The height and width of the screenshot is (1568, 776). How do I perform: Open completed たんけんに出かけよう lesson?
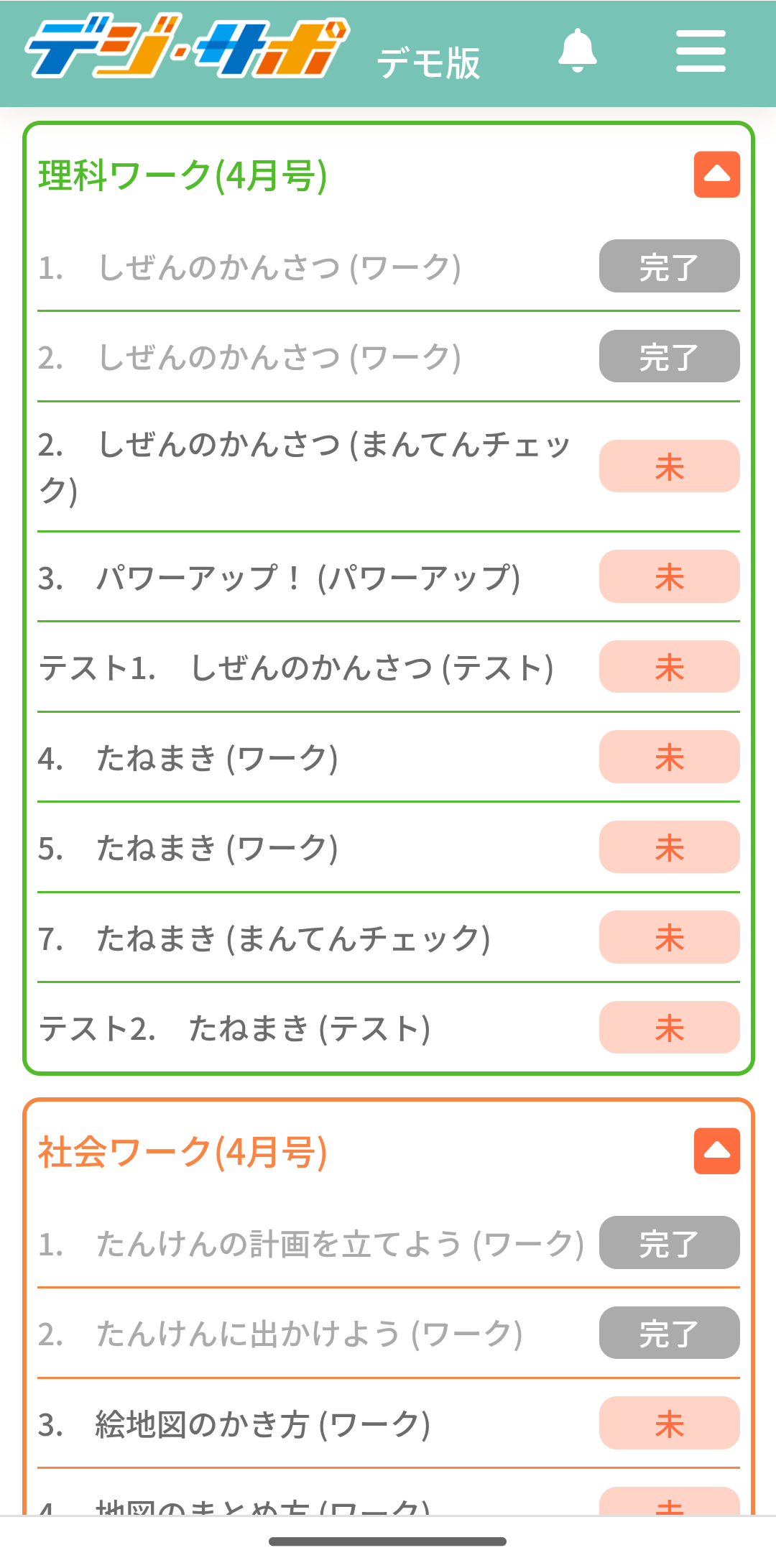tap(388, 1333)
